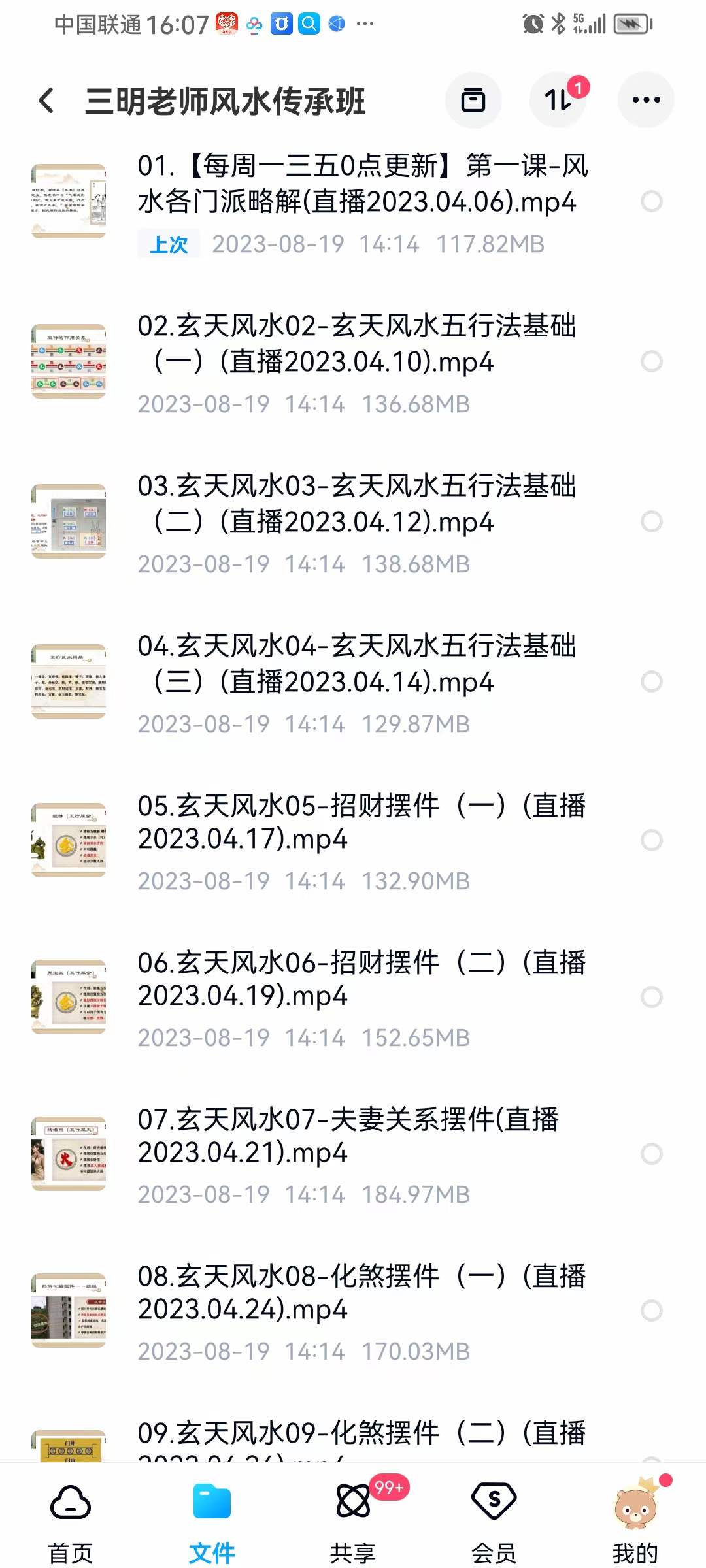Open the more options menu

coord(646,99)
